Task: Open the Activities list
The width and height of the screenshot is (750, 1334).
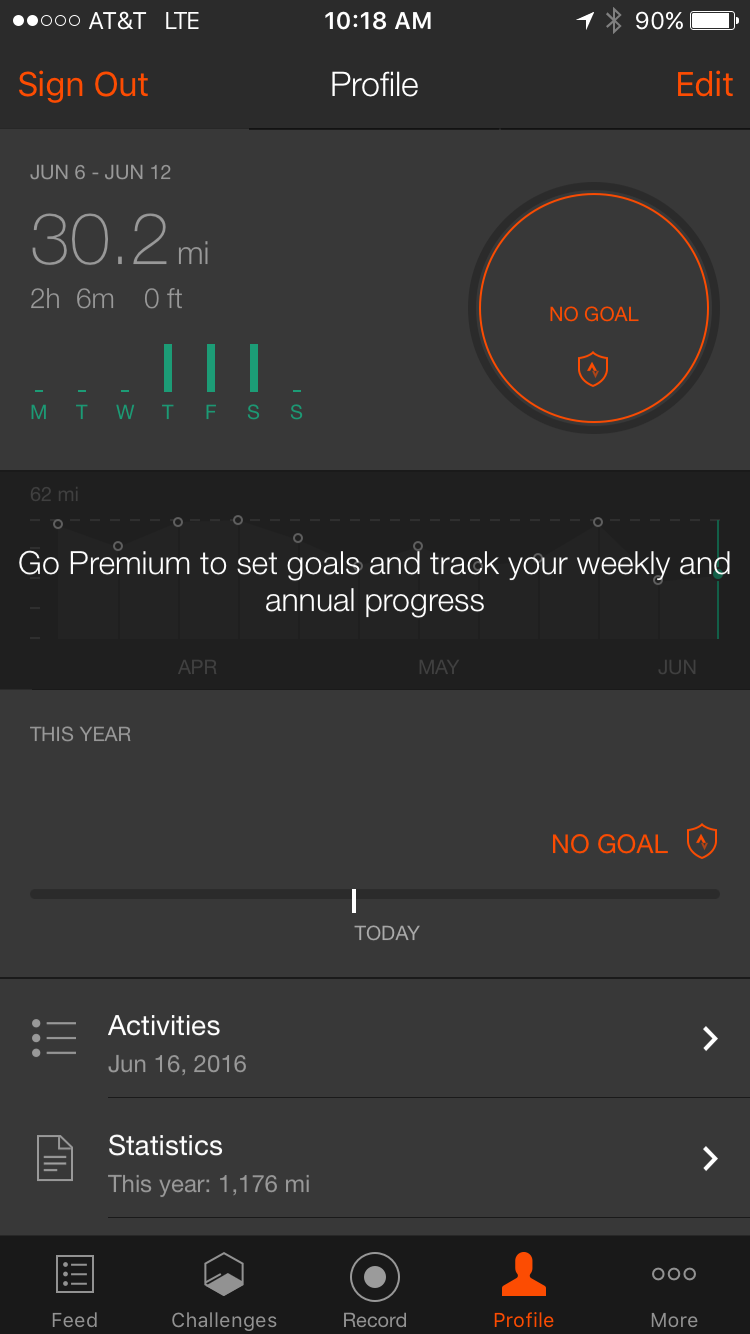Action: (375, 1038)
